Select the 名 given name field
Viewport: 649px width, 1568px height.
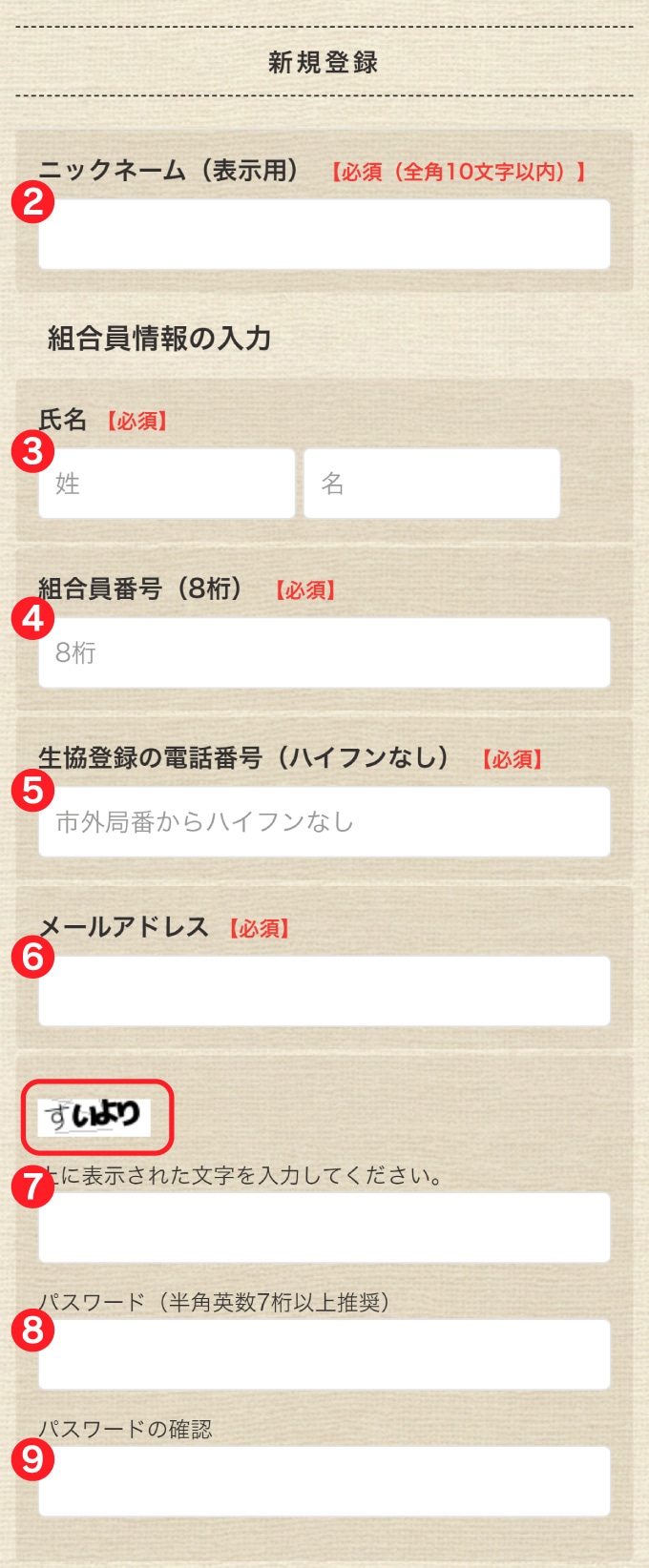431,484
